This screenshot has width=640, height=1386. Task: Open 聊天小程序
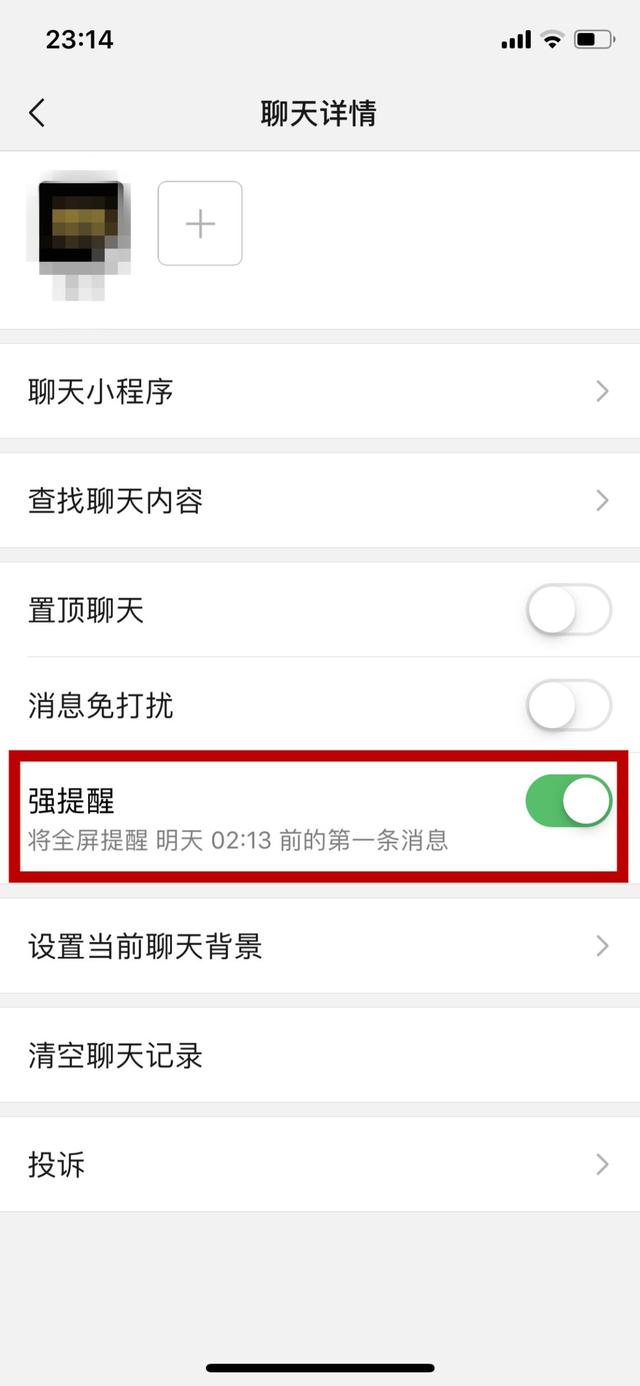(x=320, y=391)
